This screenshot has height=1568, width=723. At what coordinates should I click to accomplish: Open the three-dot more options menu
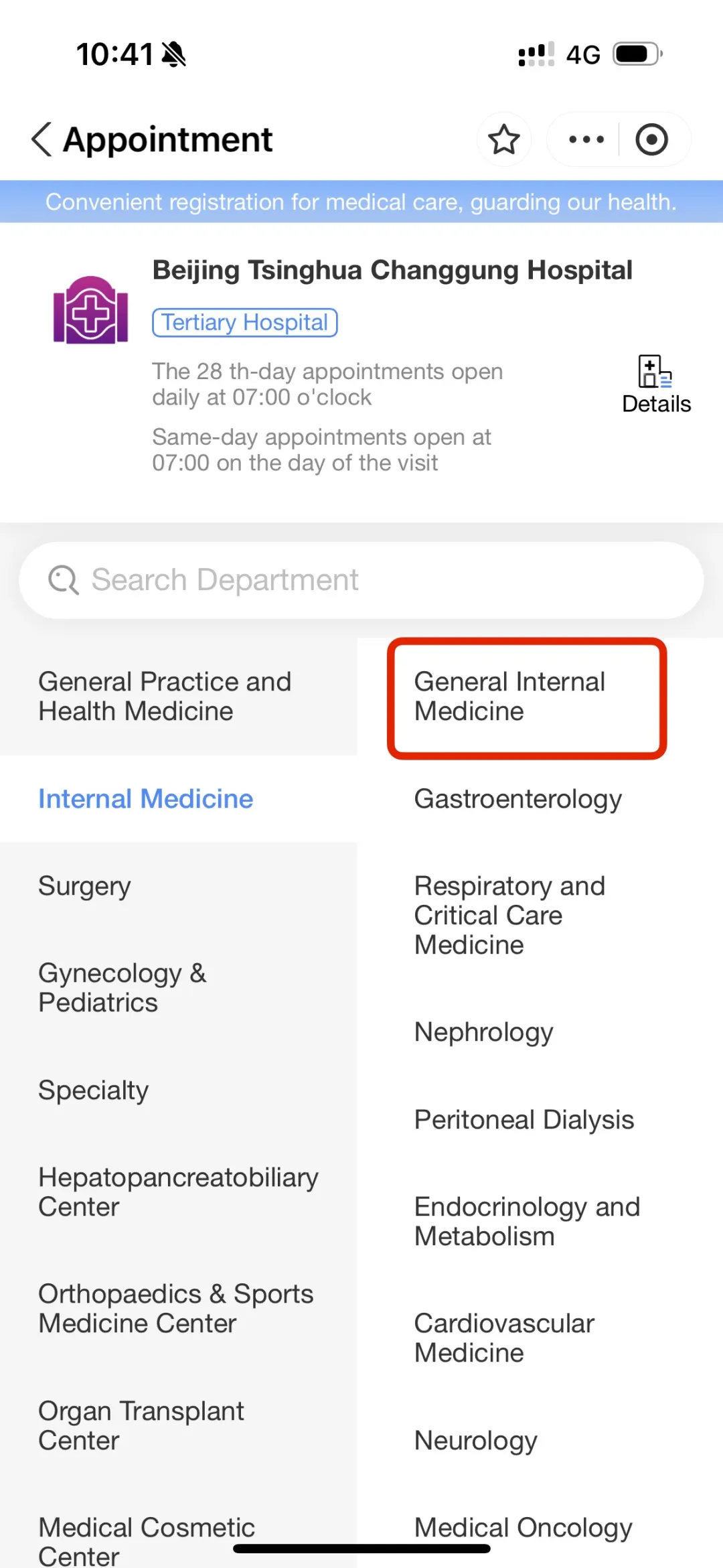coord(586,139)
